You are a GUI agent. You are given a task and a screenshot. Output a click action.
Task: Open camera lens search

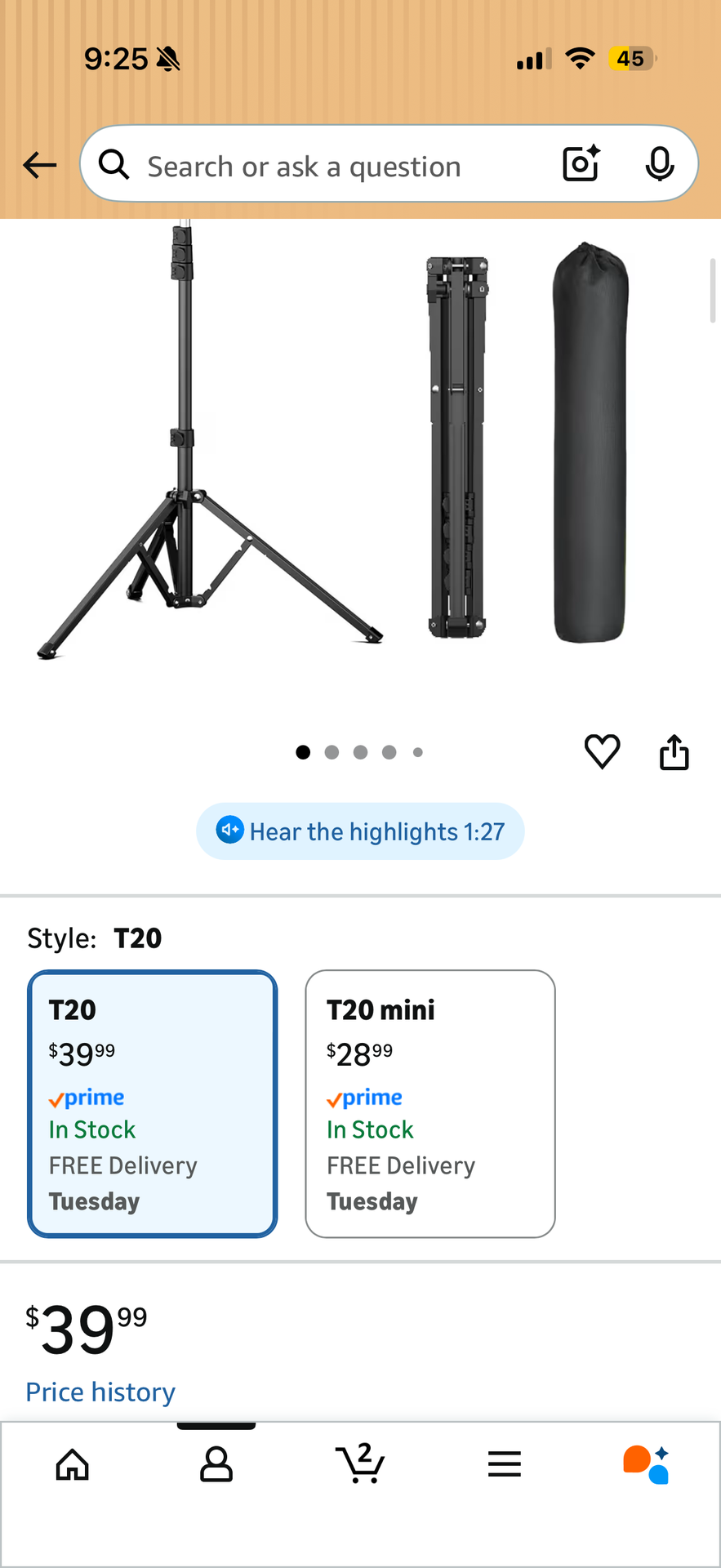coord(581,164)
